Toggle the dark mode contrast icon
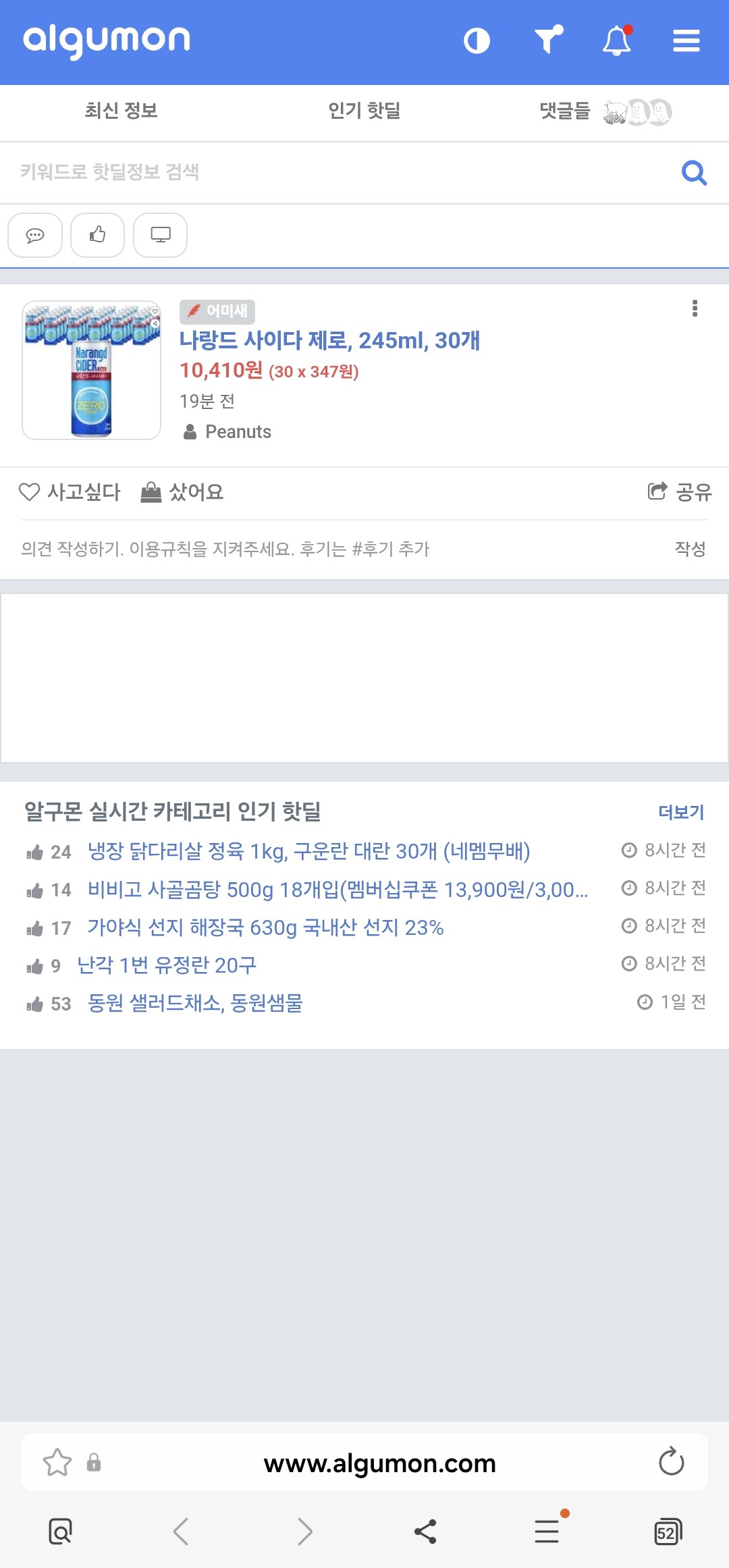729x1568 pixels. [x=477, y=41]
